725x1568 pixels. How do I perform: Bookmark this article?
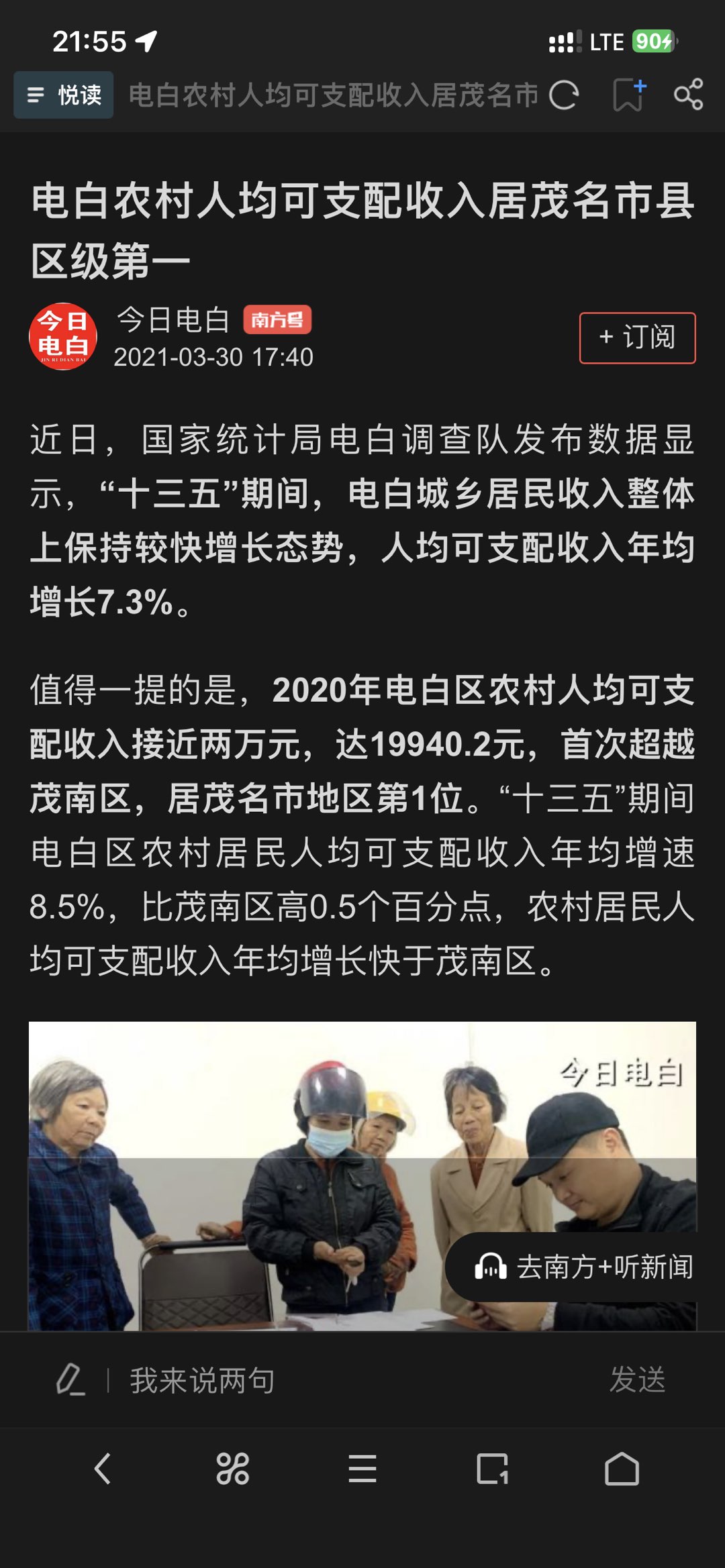629,95
